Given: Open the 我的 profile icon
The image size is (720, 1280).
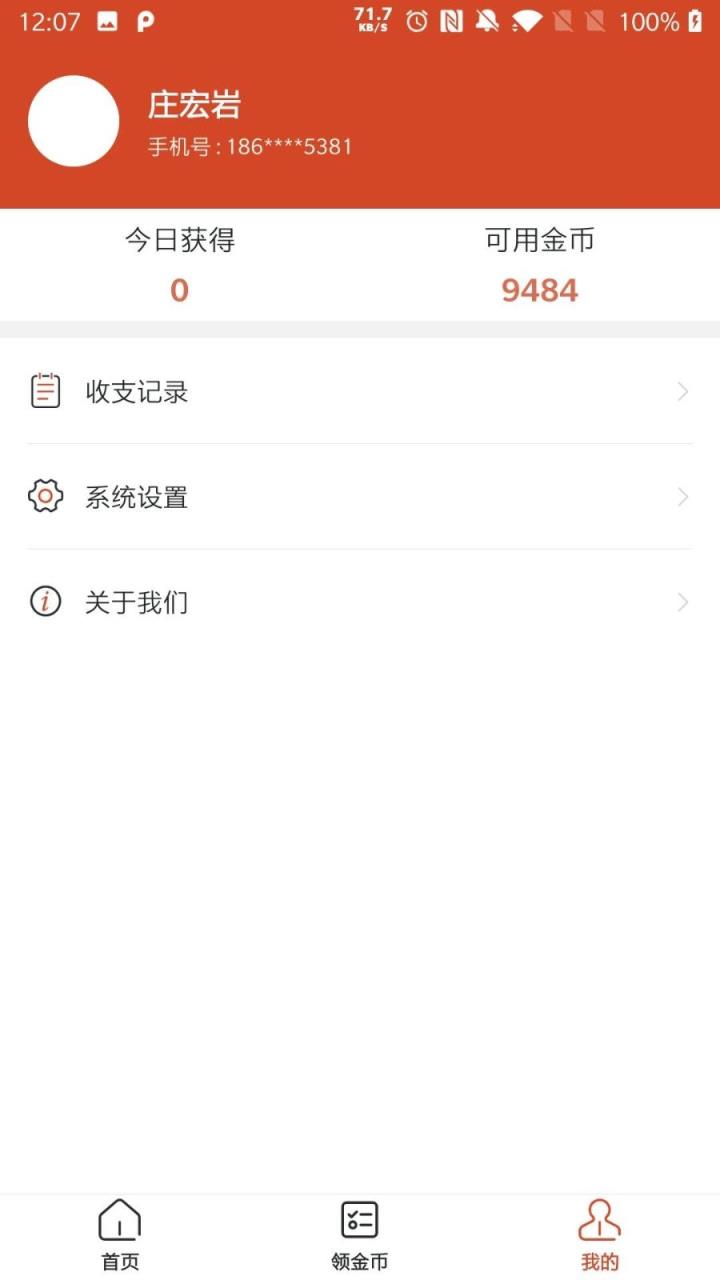Looking at the screenshot, I should [599, 1220].
